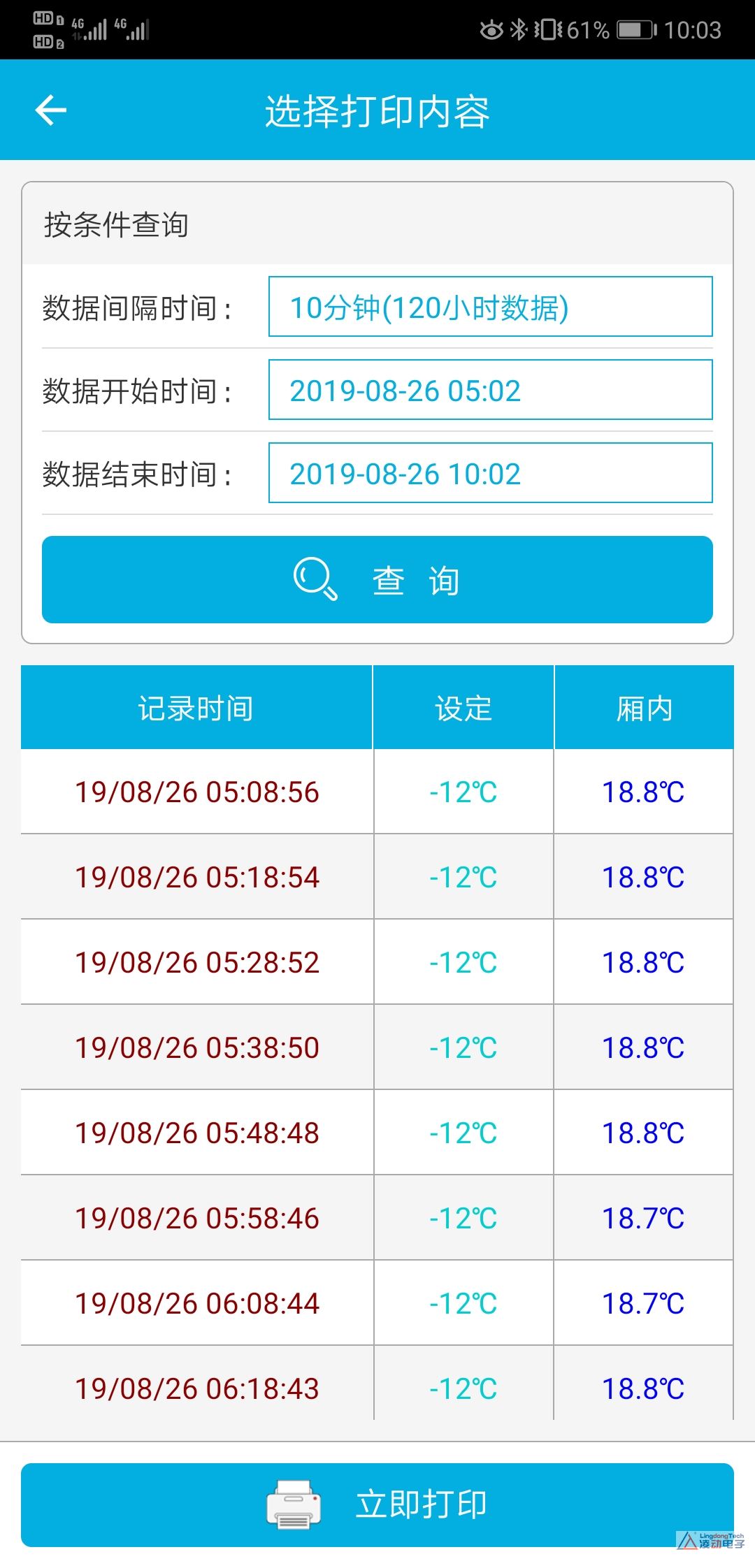755x1568 pixels.
Task: Change the 数据开始时间 start time field
Action: coord(491,390)
